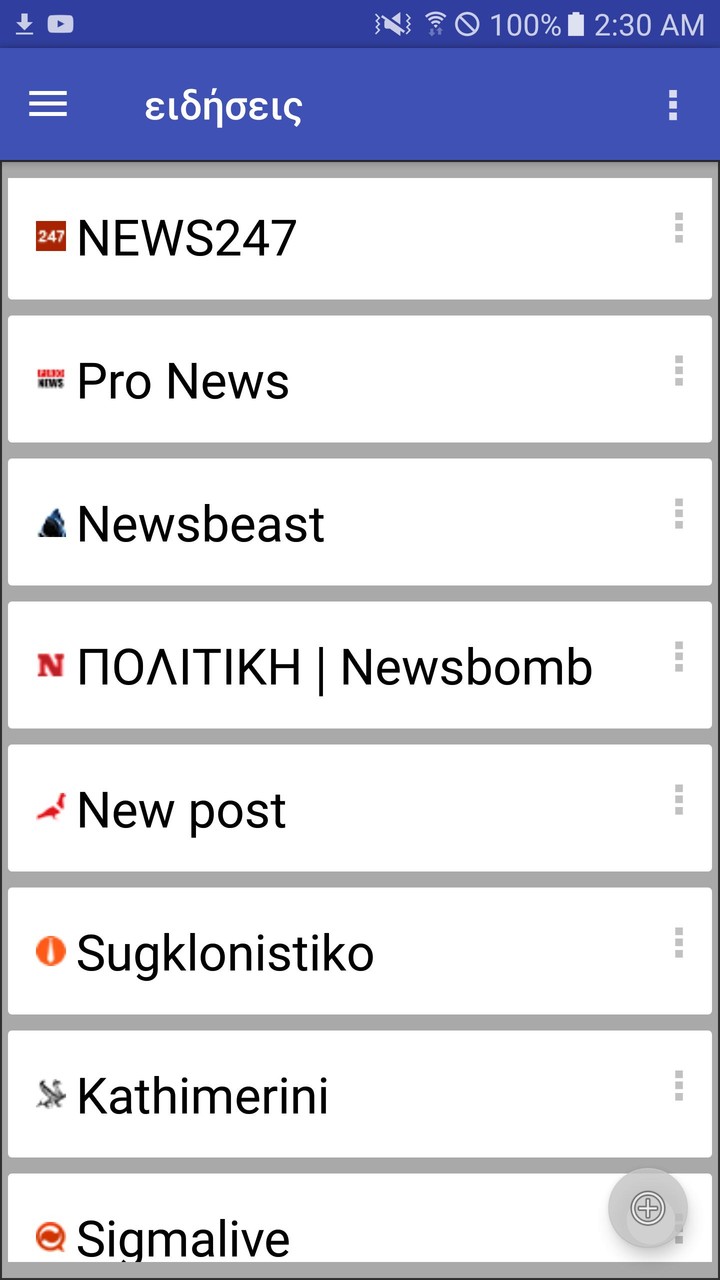The width and height of the screenshot is (720, 1280).
Task: Click the Newsbeast logo icon
Action: tap(50, 522)
